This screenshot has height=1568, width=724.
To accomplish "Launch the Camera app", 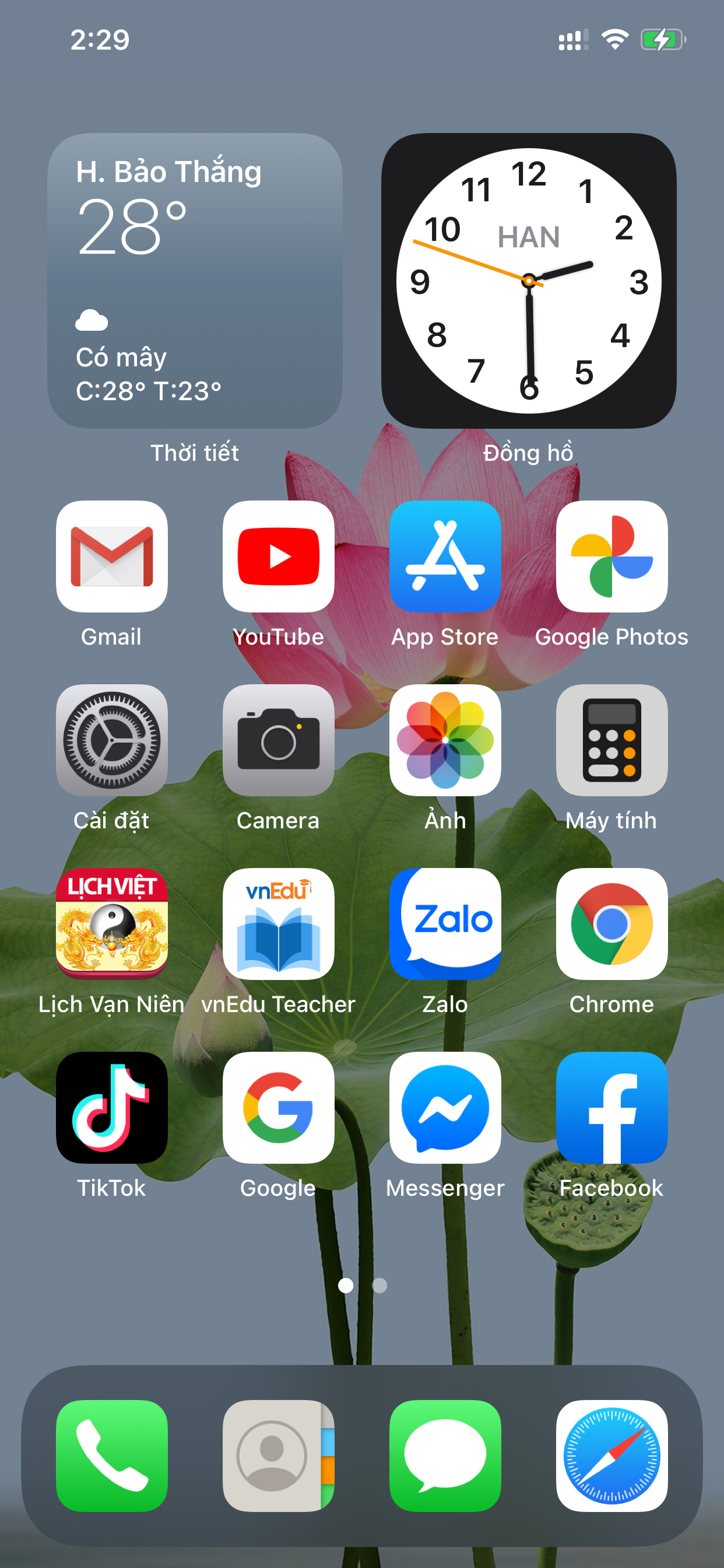I will coord(279,740).
